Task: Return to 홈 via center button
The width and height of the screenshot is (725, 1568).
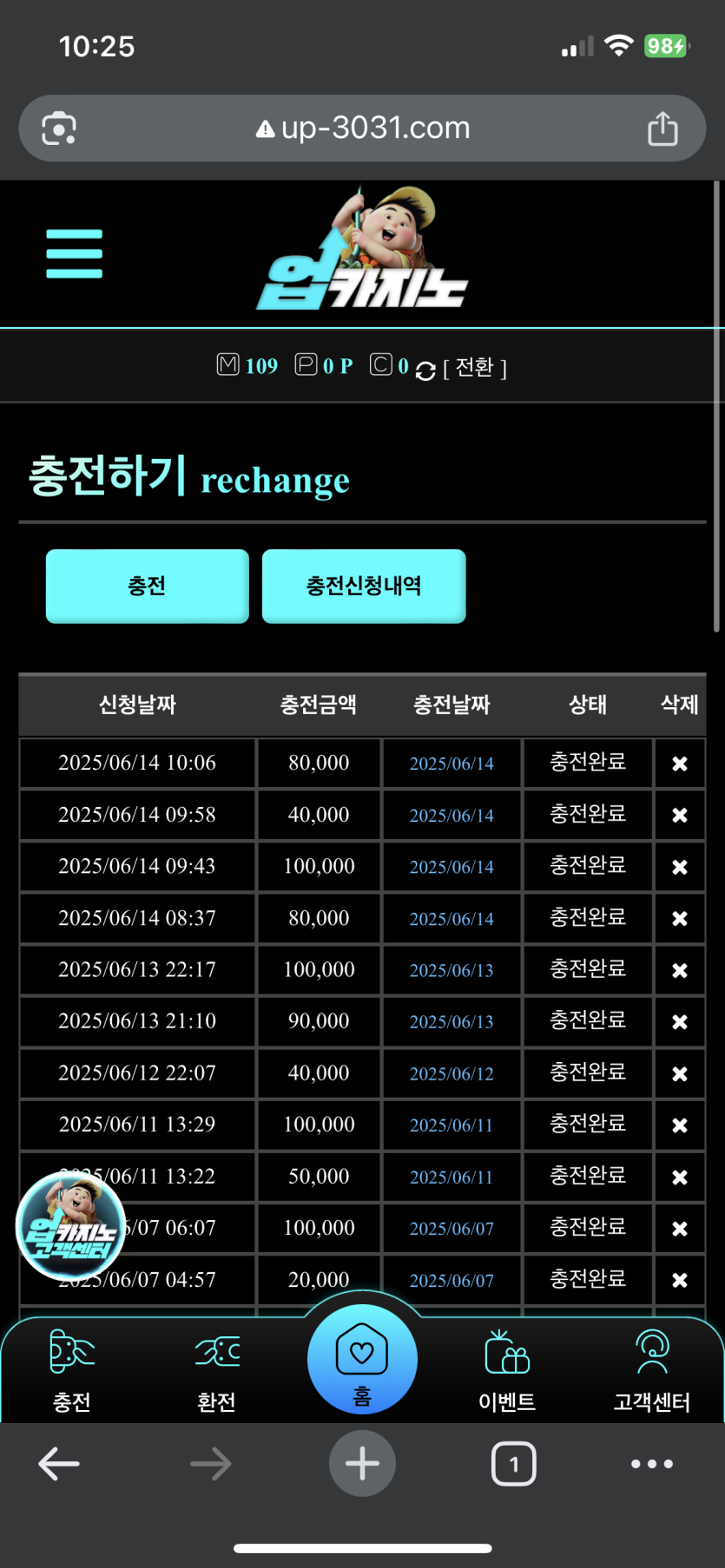Action: pos(362,1359)
